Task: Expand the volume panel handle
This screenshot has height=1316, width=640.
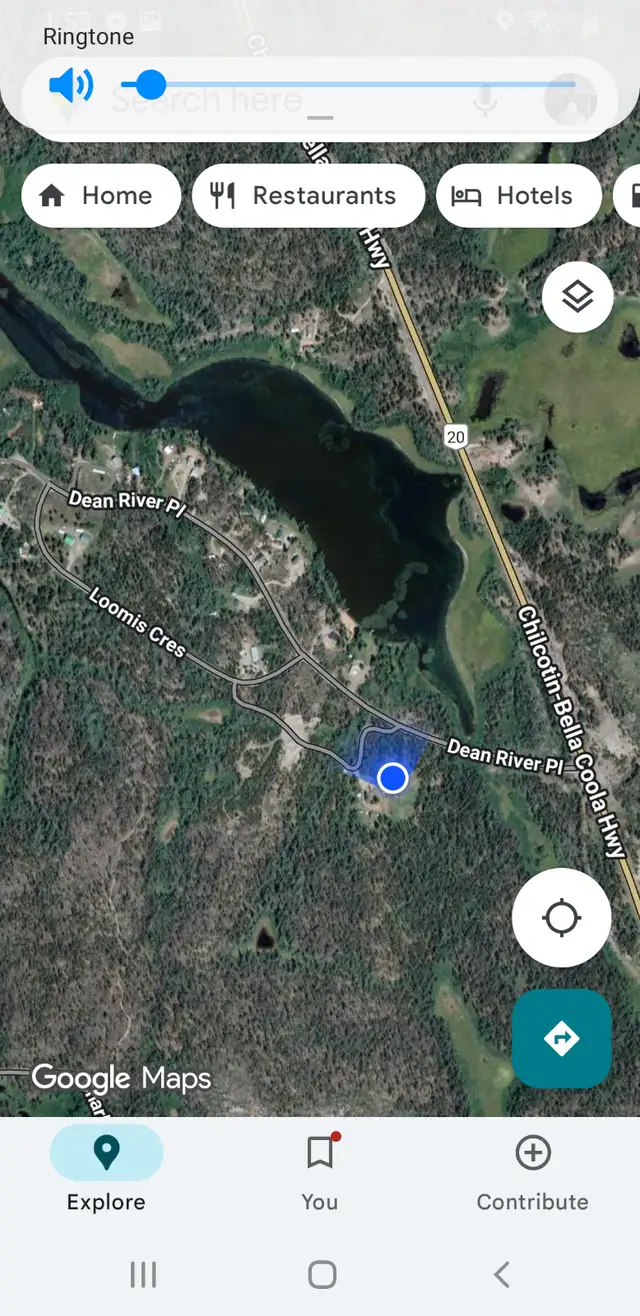Action: pyautogui.click(x=320, y=118)
